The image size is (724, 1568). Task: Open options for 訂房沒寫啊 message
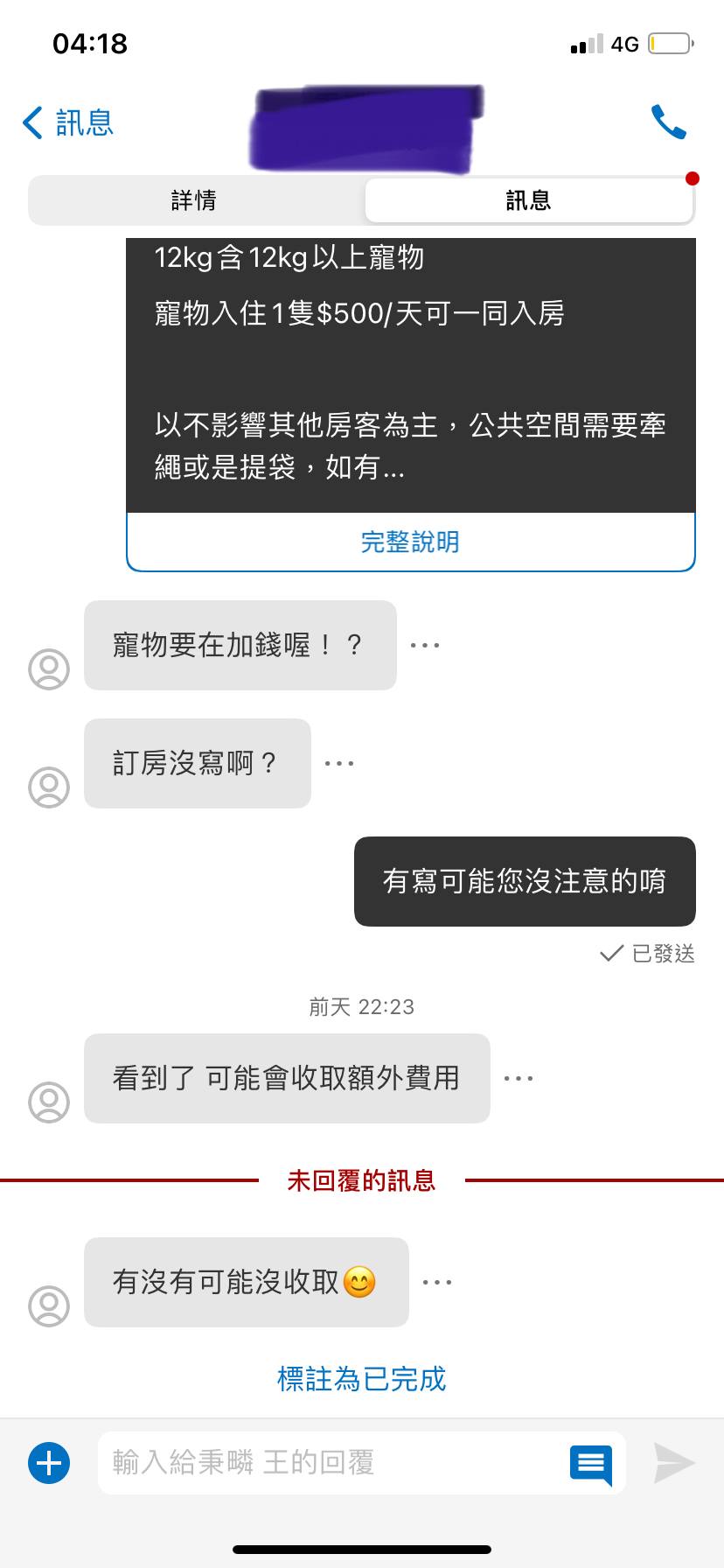(339, 764)
